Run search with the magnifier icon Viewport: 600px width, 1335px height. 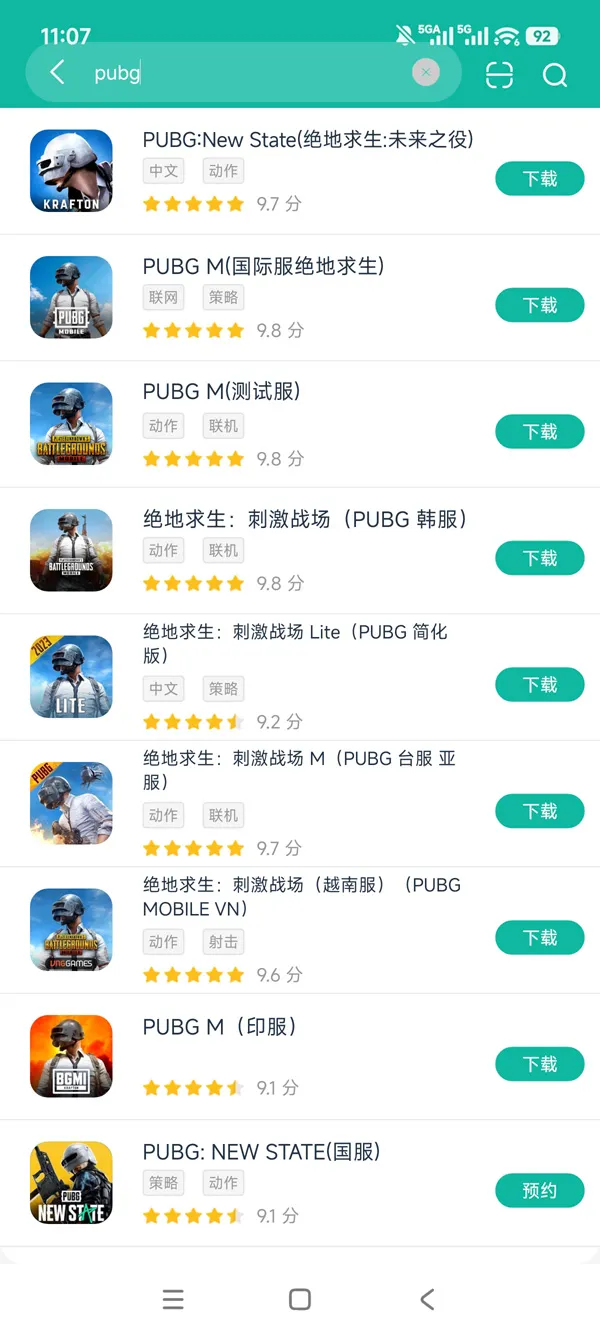coord(555,75)
